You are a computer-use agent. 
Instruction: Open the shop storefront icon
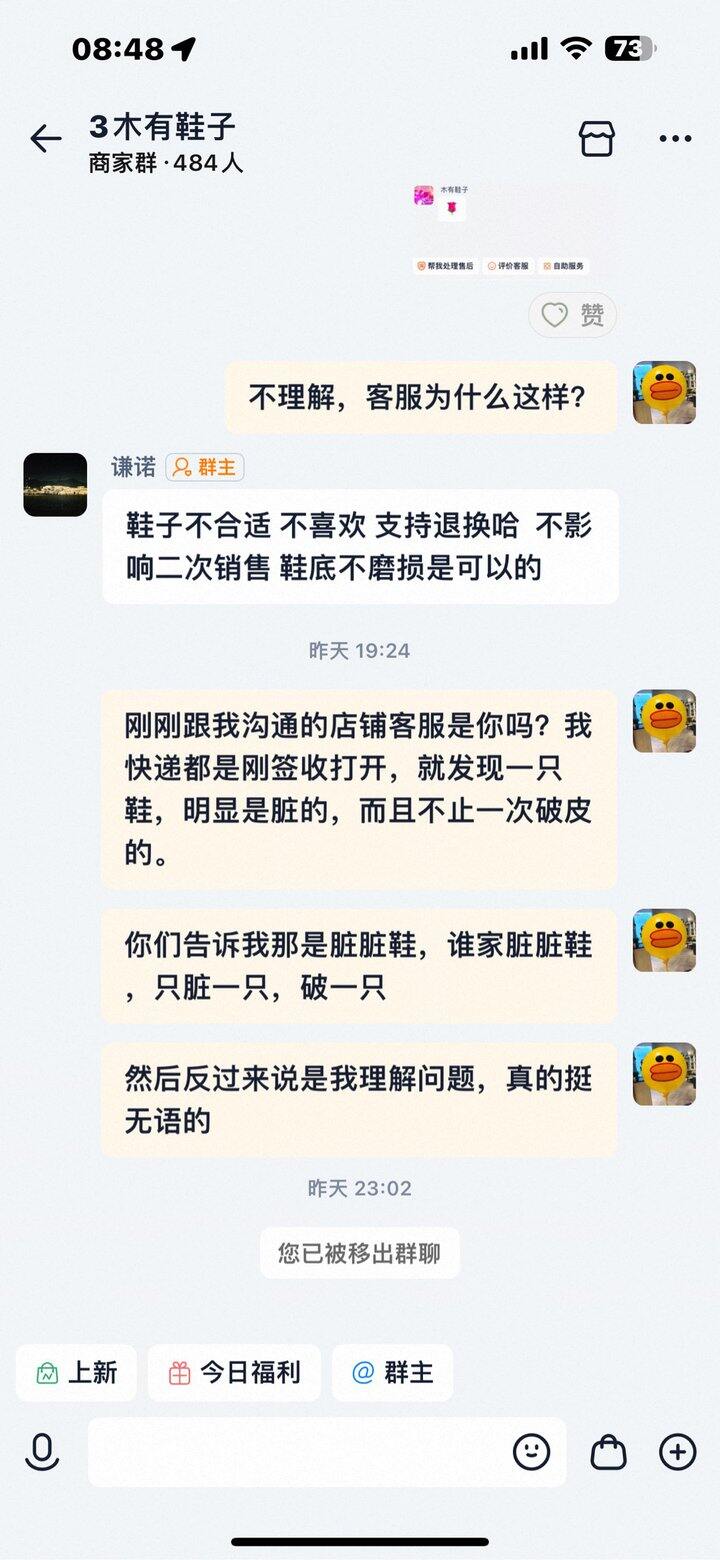(597, 139)
